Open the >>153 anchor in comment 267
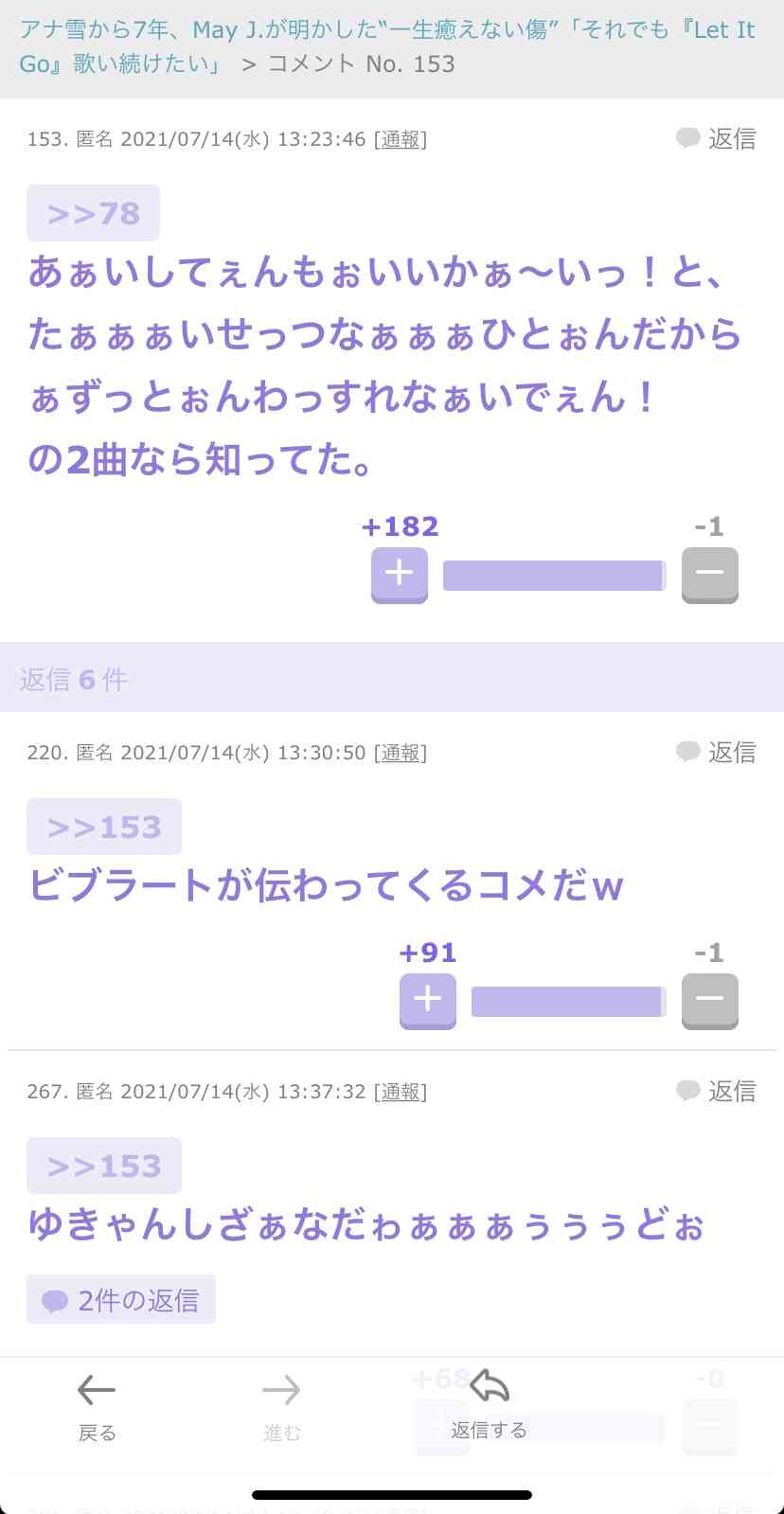 pos(104,1166)
